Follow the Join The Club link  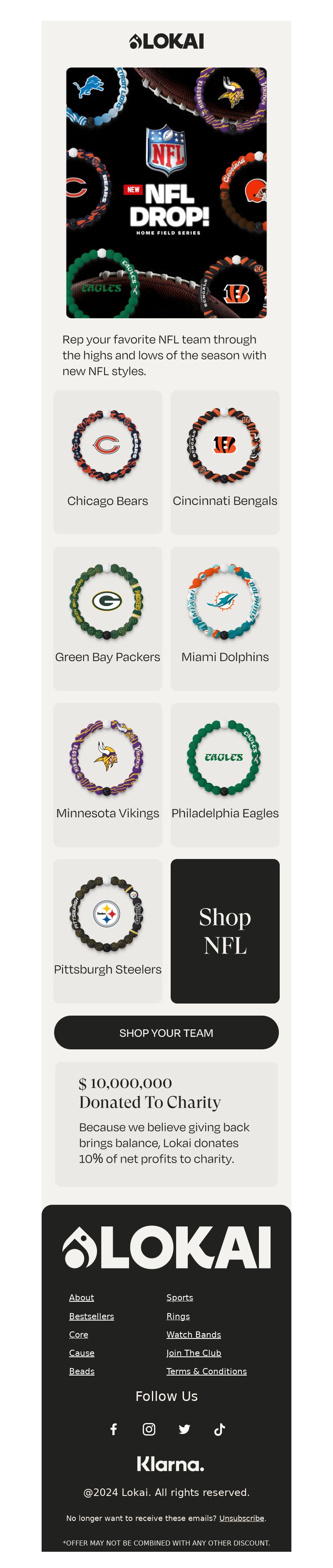coord(193,1353)
